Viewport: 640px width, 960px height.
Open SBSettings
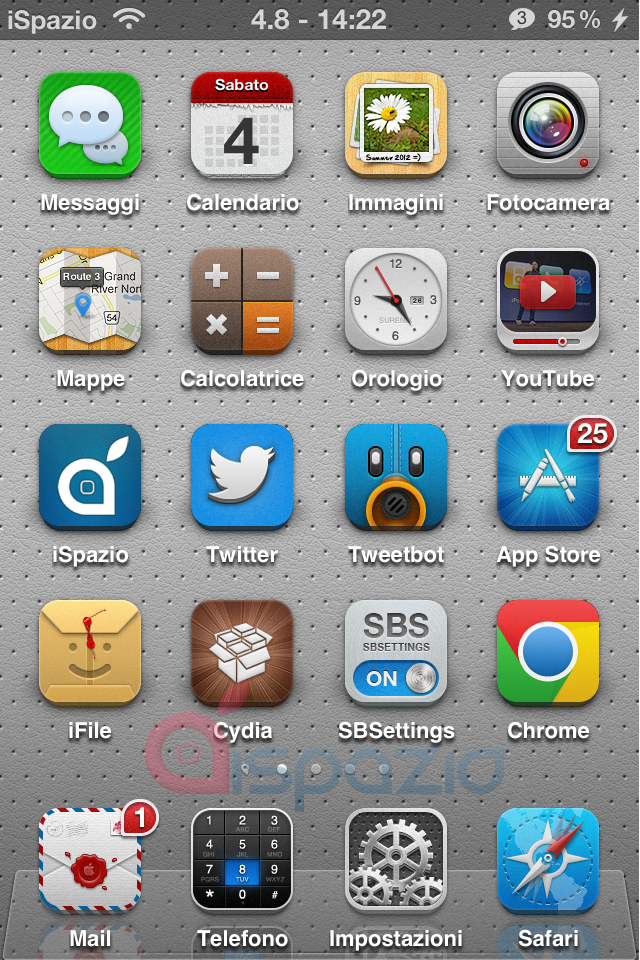click(x=396, y=652)
